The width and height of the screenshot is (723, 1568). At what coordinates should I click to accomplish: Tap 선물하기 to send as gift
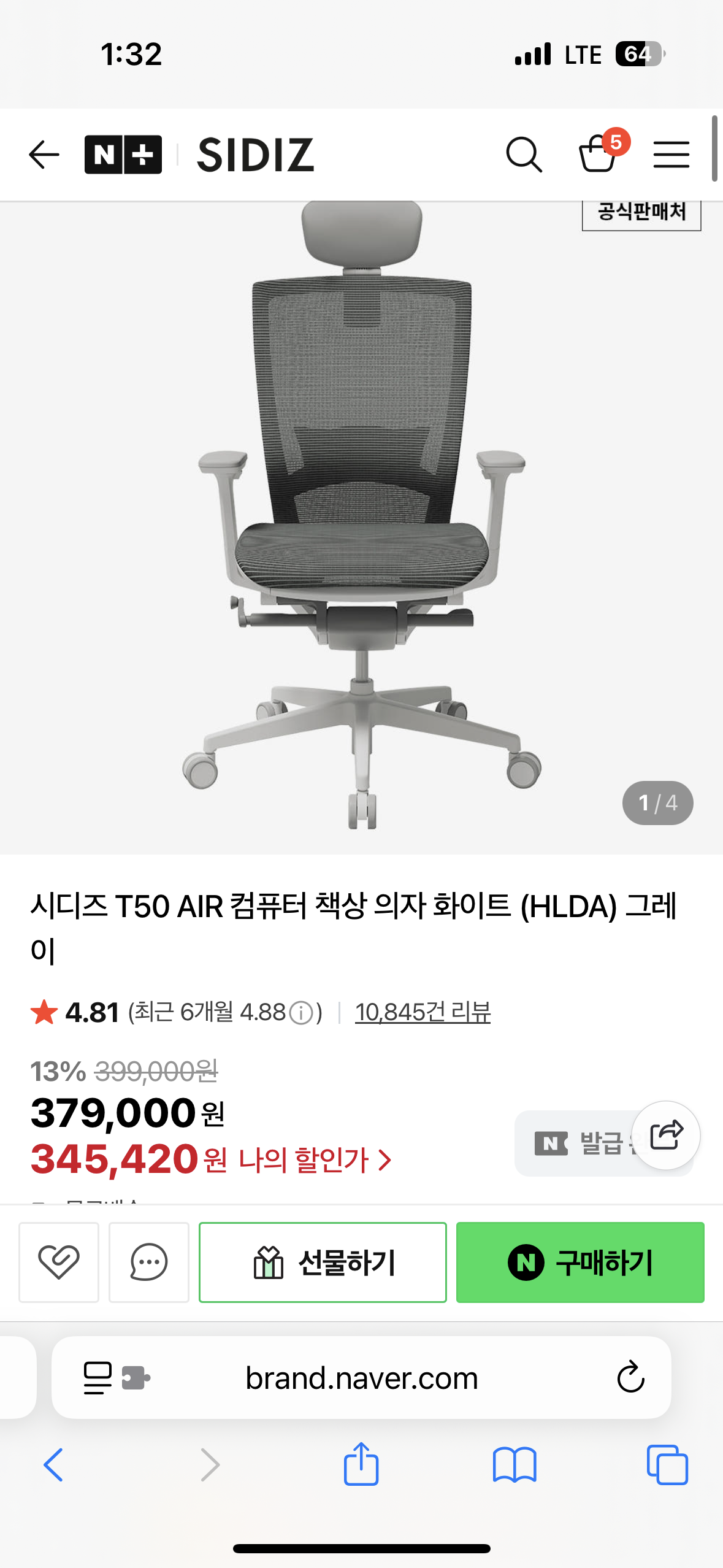(x=323, y=1262)
